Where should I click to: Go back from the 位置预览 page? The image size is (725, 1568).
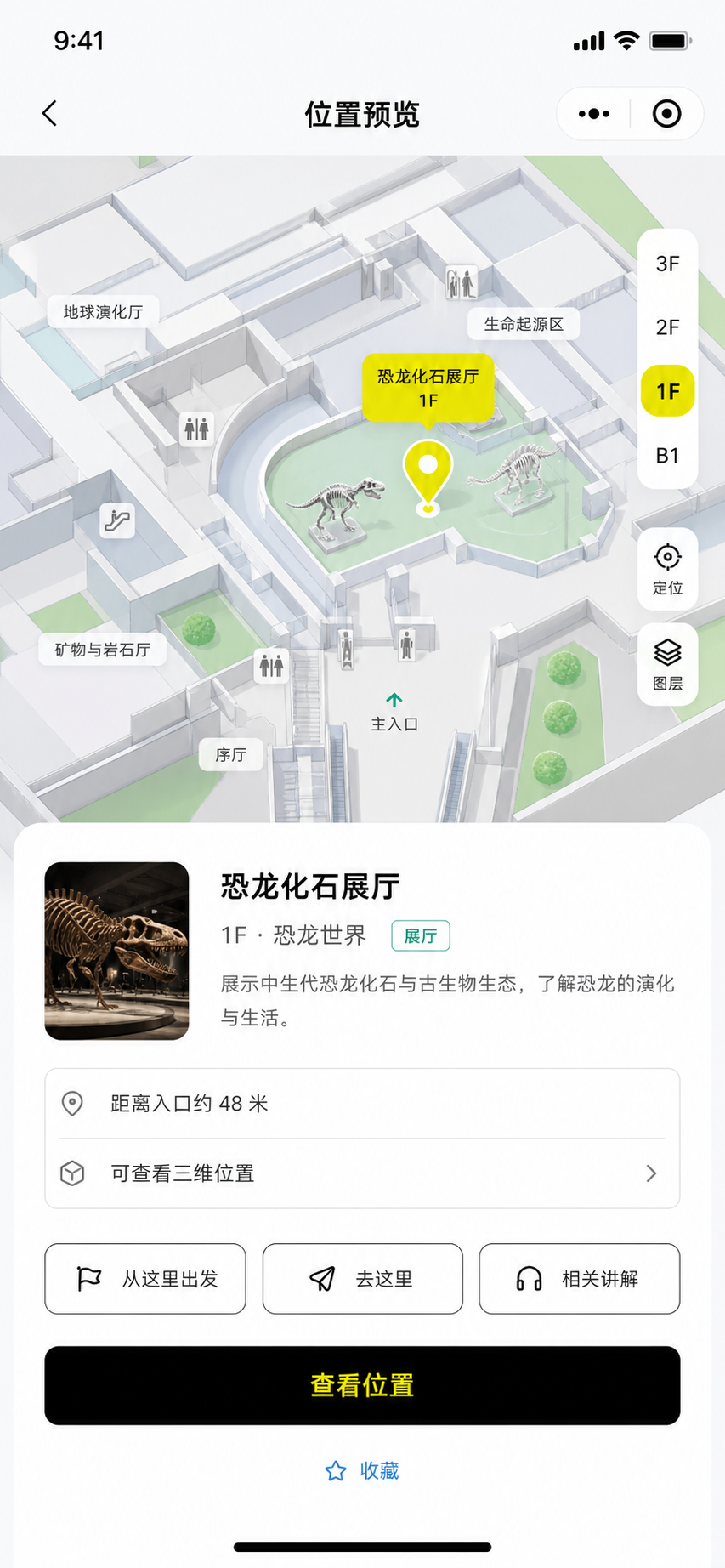[x=49, y=113]
